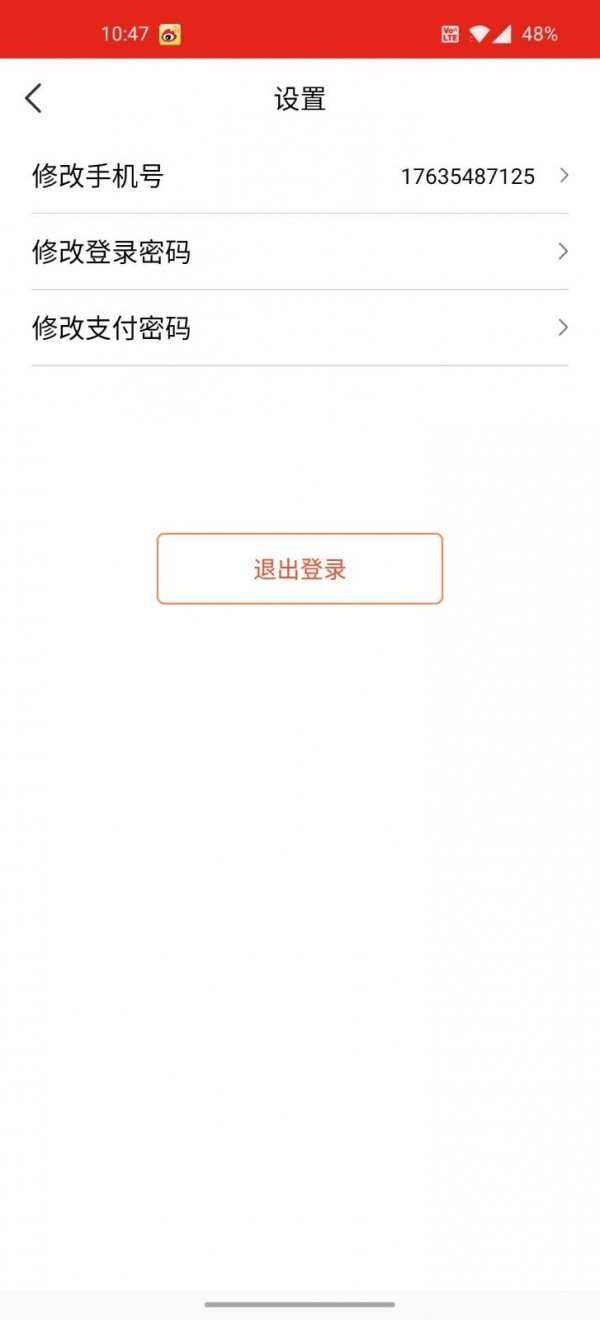Viewport: 600px width, 1320px height.
Task: Select 修改支付密码 to change payment password
Action: (300, 328)
